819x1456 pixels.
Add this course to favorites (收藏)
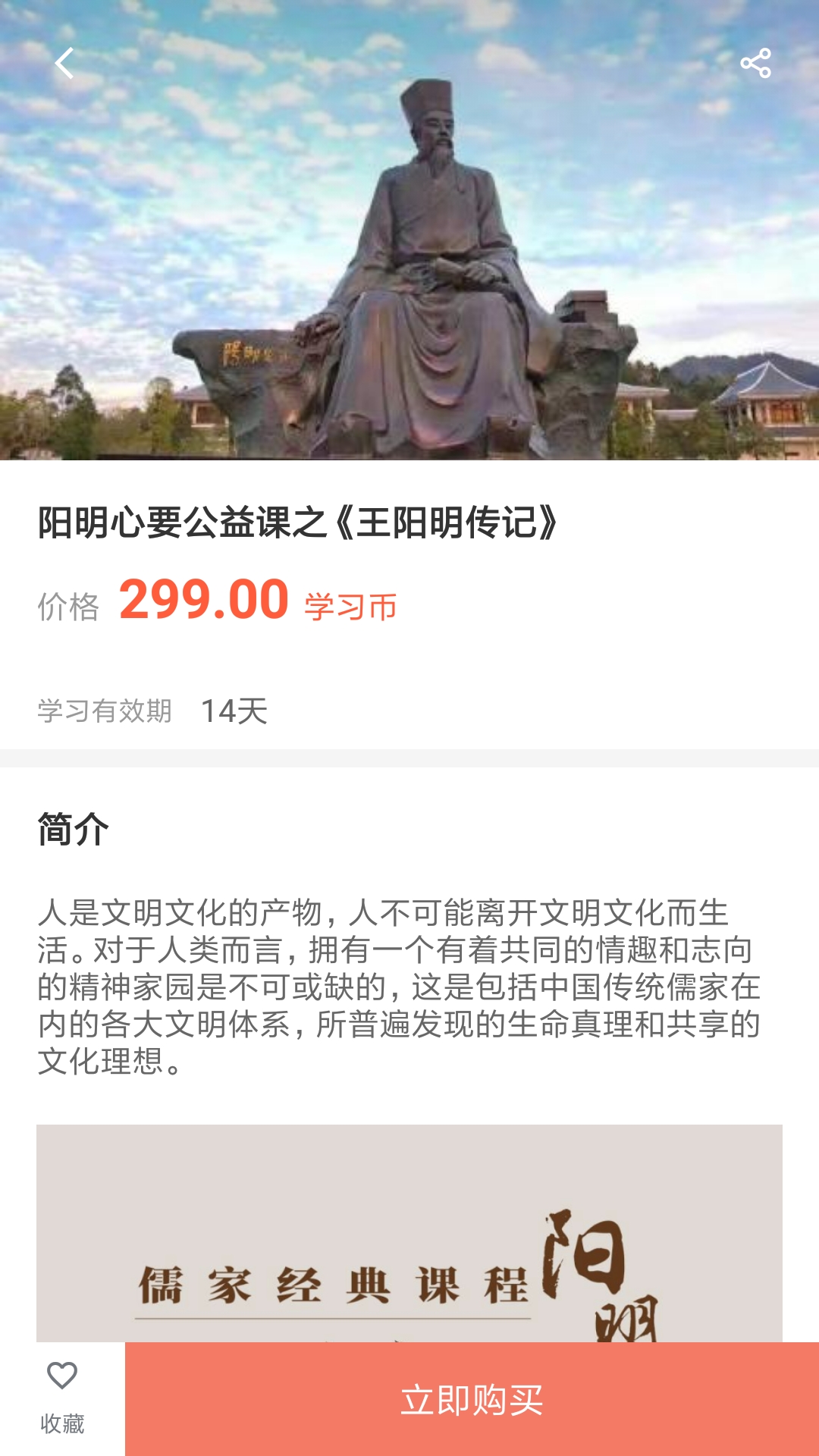[62, 1397]
